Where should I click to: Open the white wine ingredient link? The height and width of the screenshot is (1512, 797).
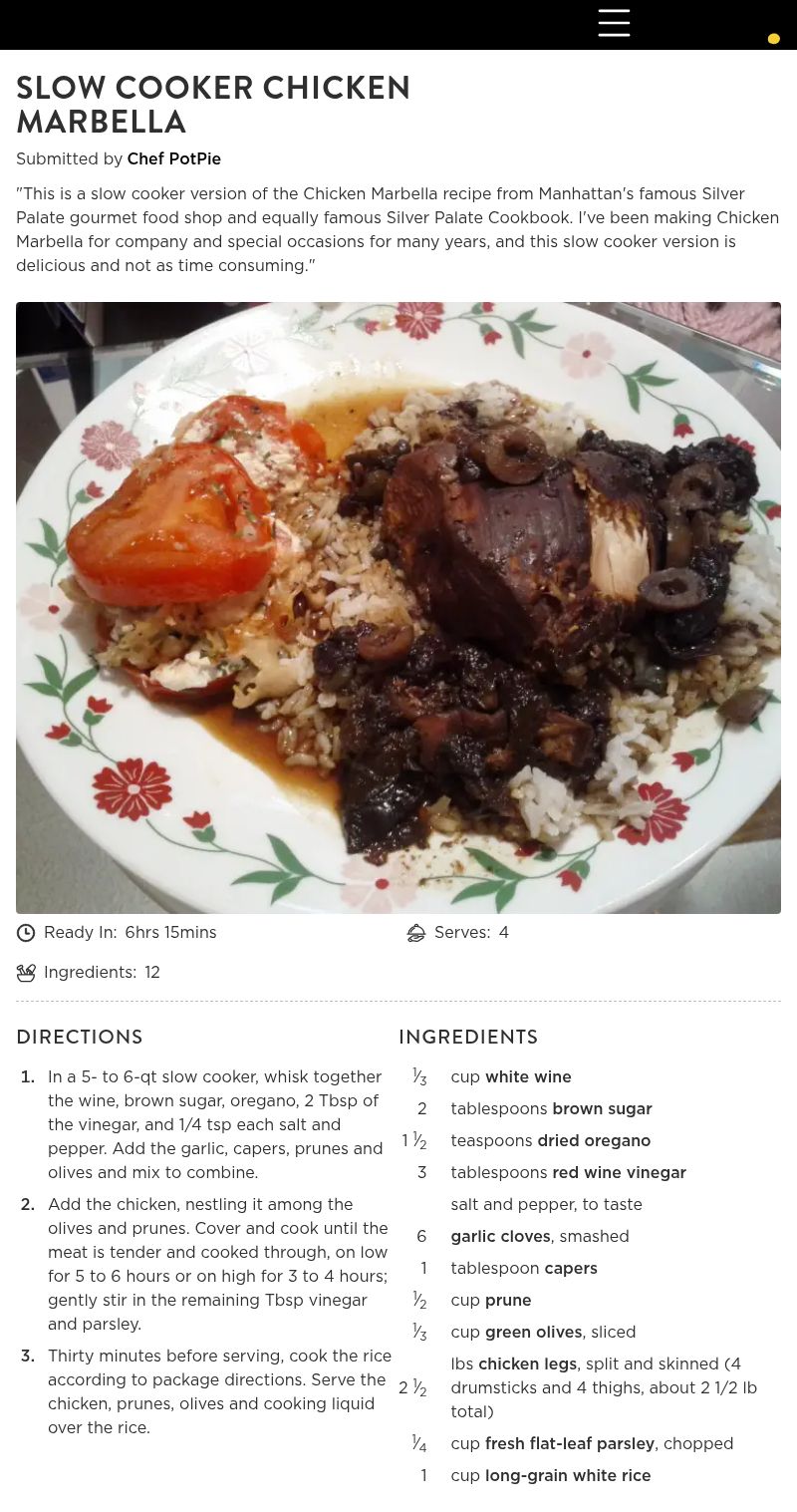pos(528,1077)
